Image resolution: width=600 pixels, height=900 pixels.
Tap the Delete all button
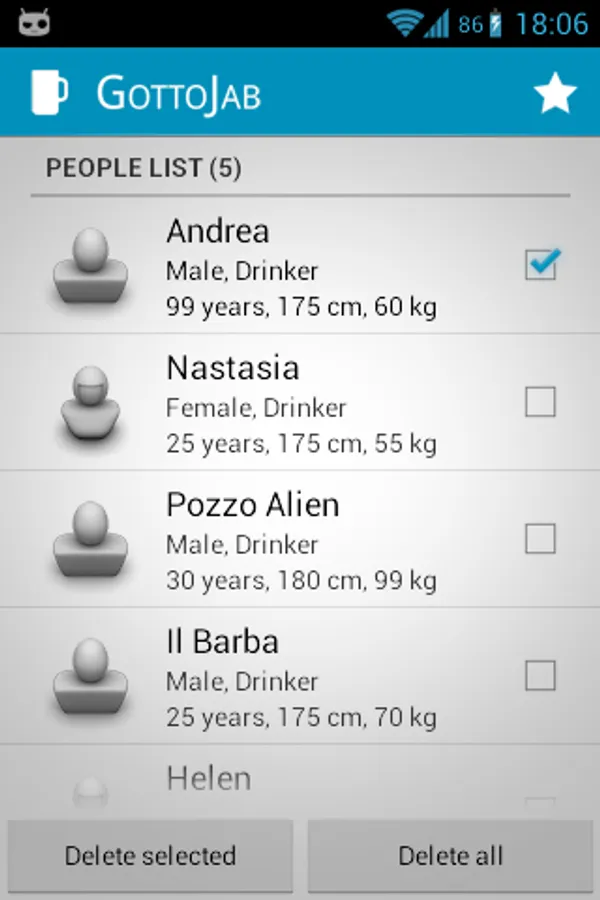[450, 856]
